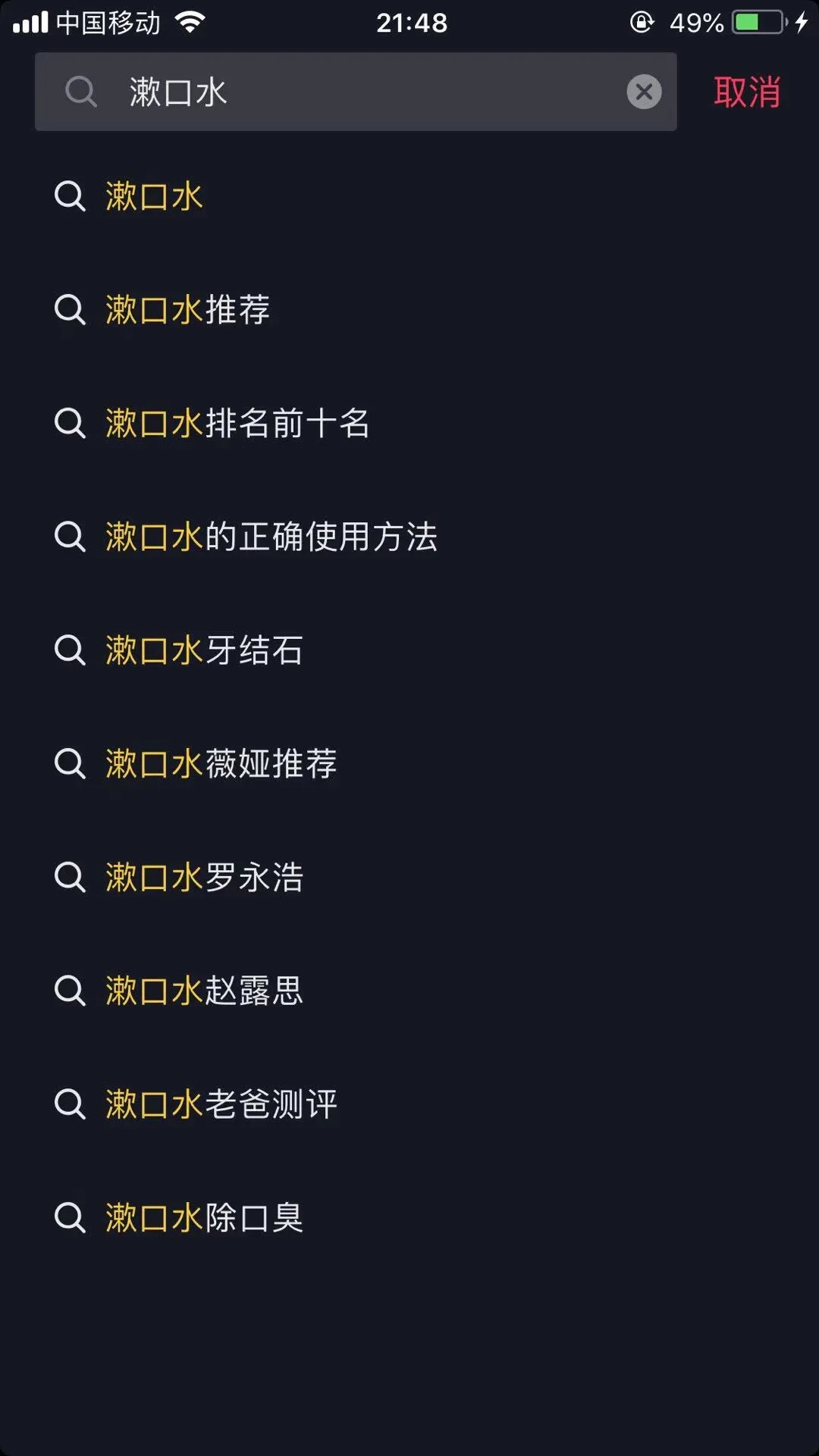Select the suggestion 漱口水
The image size is (819, 1456).
point(154,196)
